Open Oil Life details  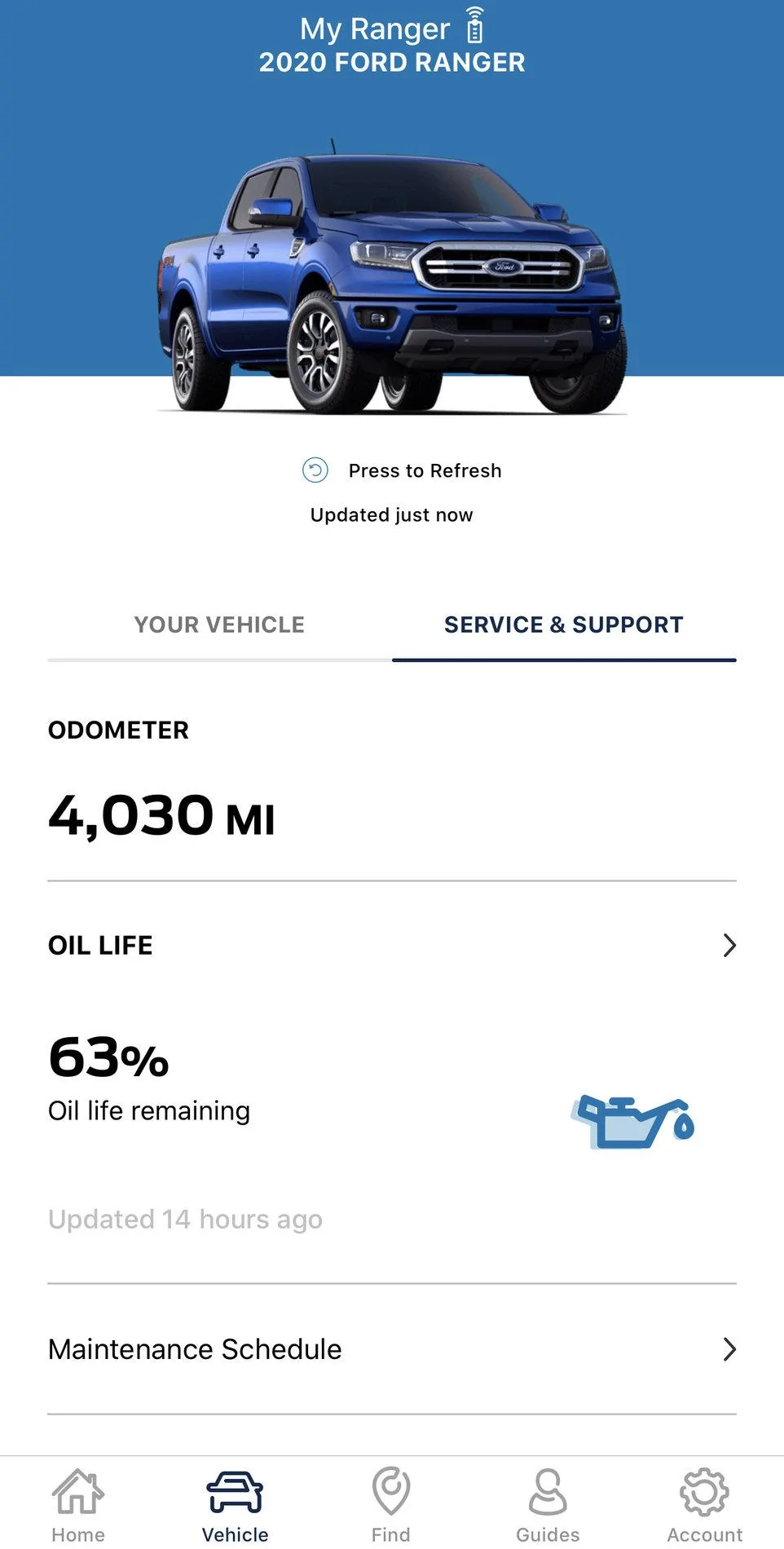click(392, 946)
